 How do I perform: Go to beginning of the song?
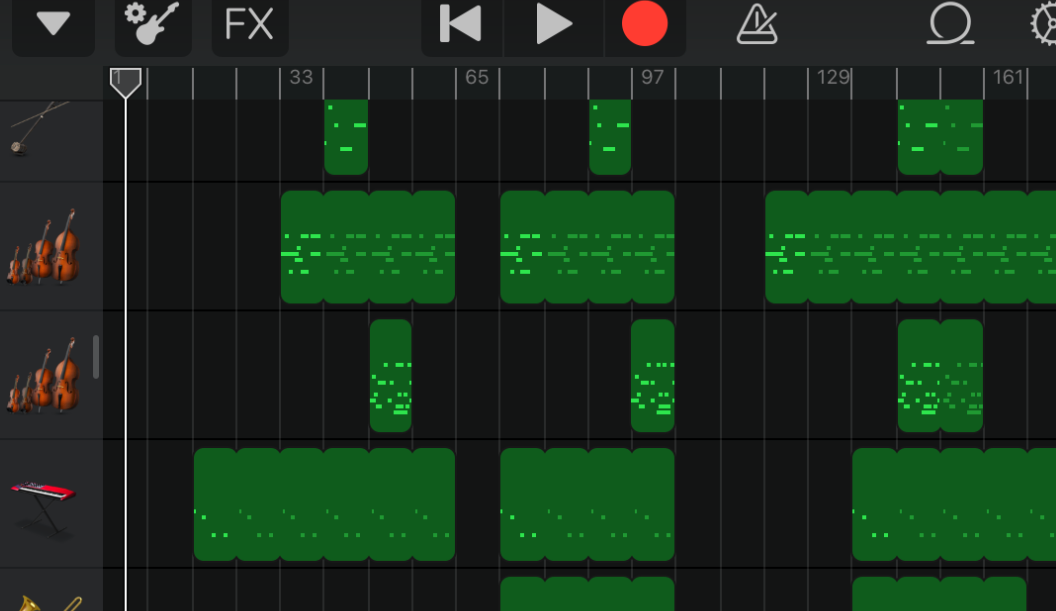(x=461, y=24)
